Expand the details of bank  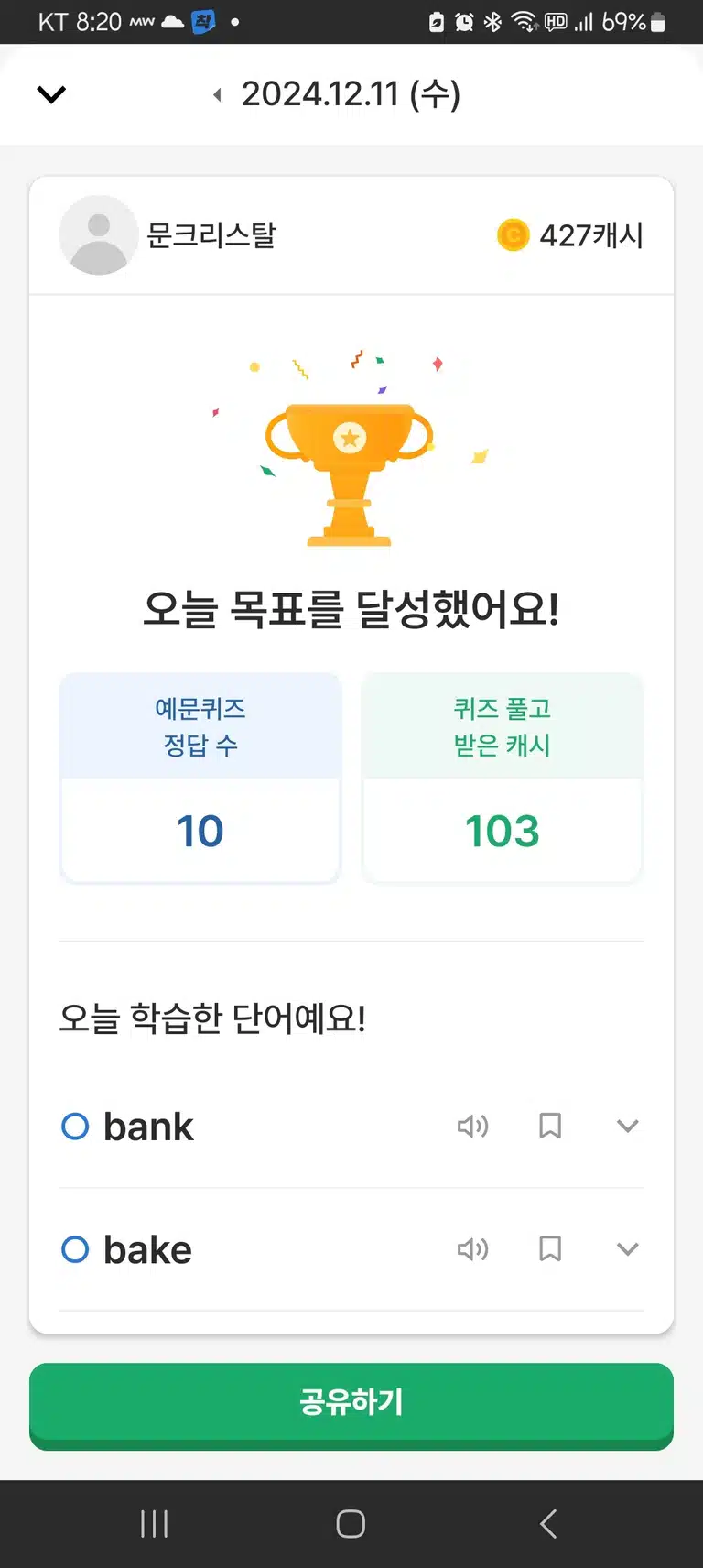point(627,1126)
